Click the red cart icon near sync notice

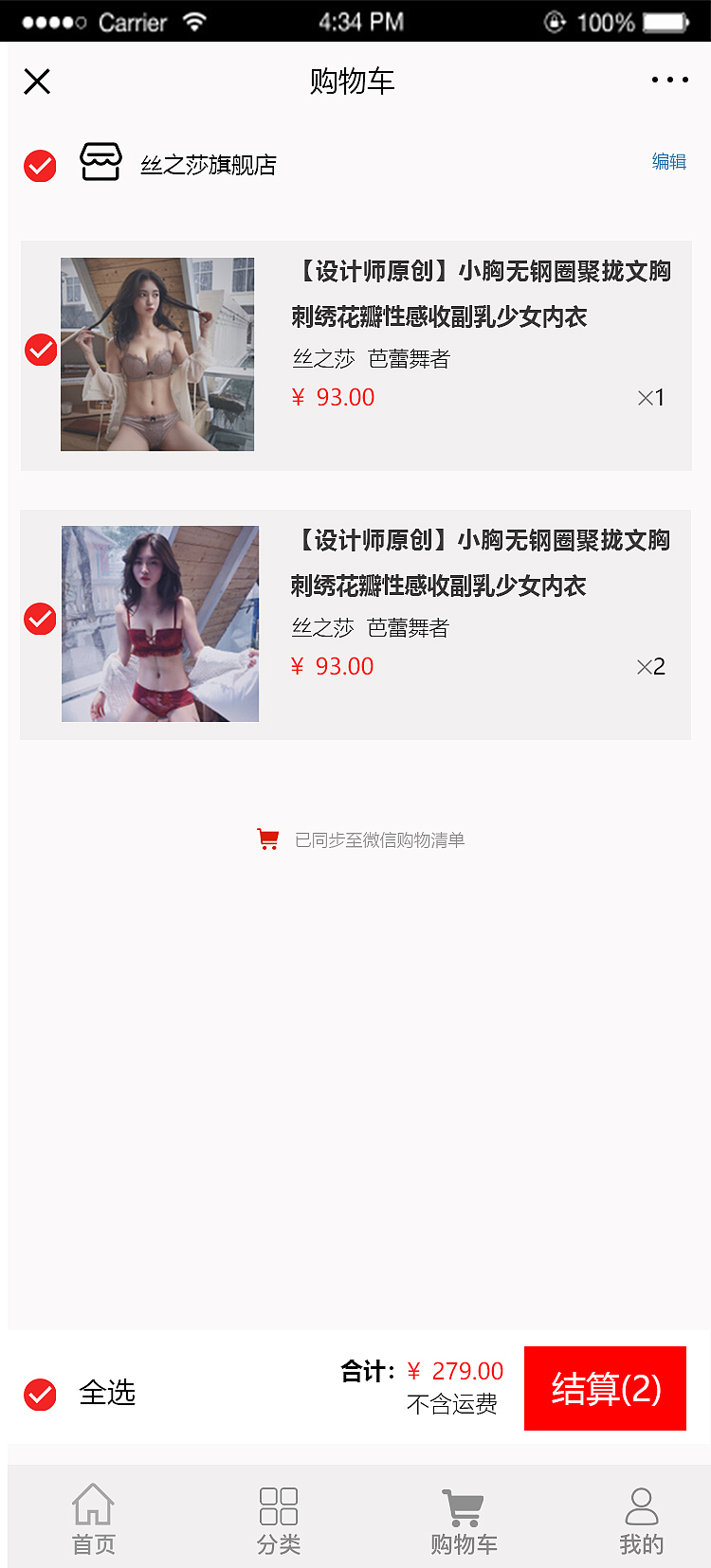click(267, 838)
